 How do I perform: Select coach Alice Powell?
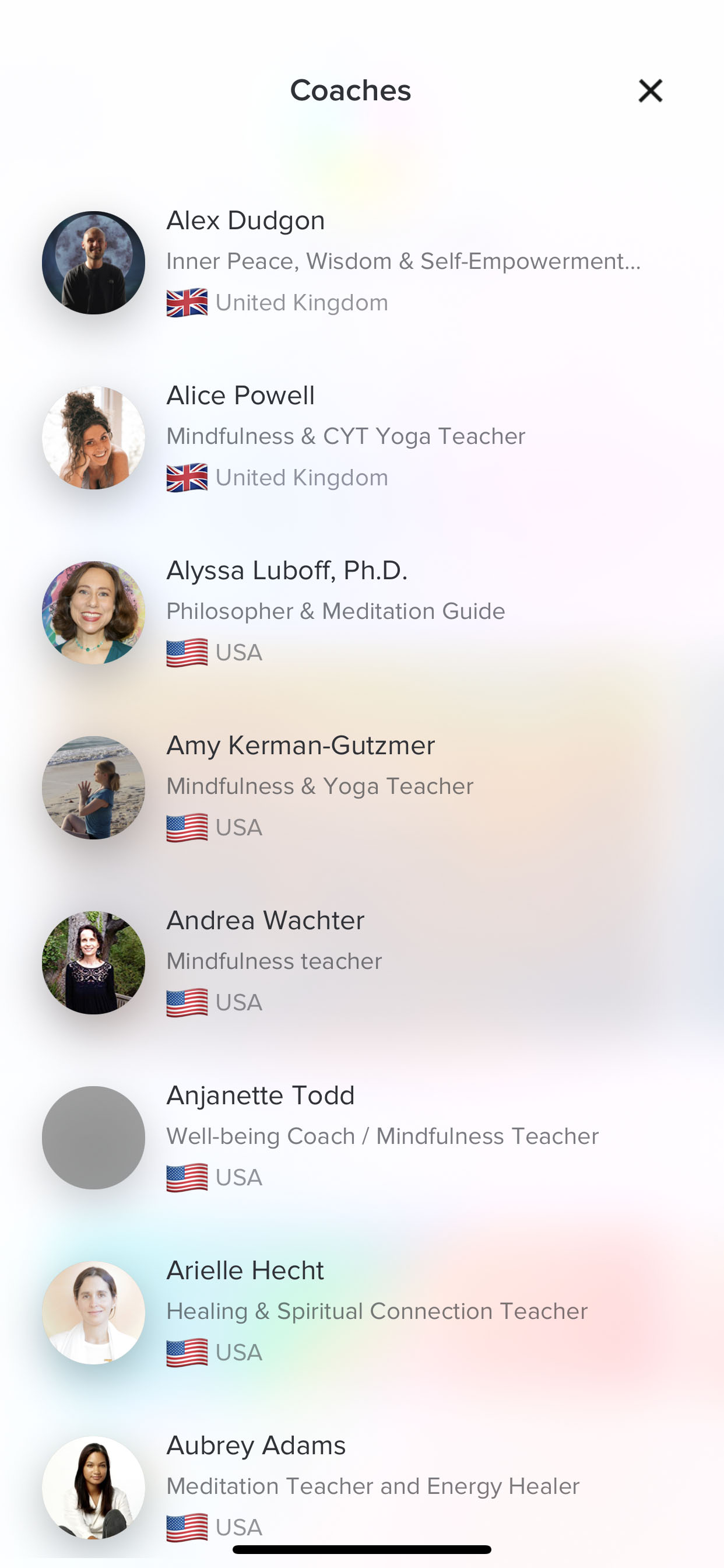click(362, 437)
